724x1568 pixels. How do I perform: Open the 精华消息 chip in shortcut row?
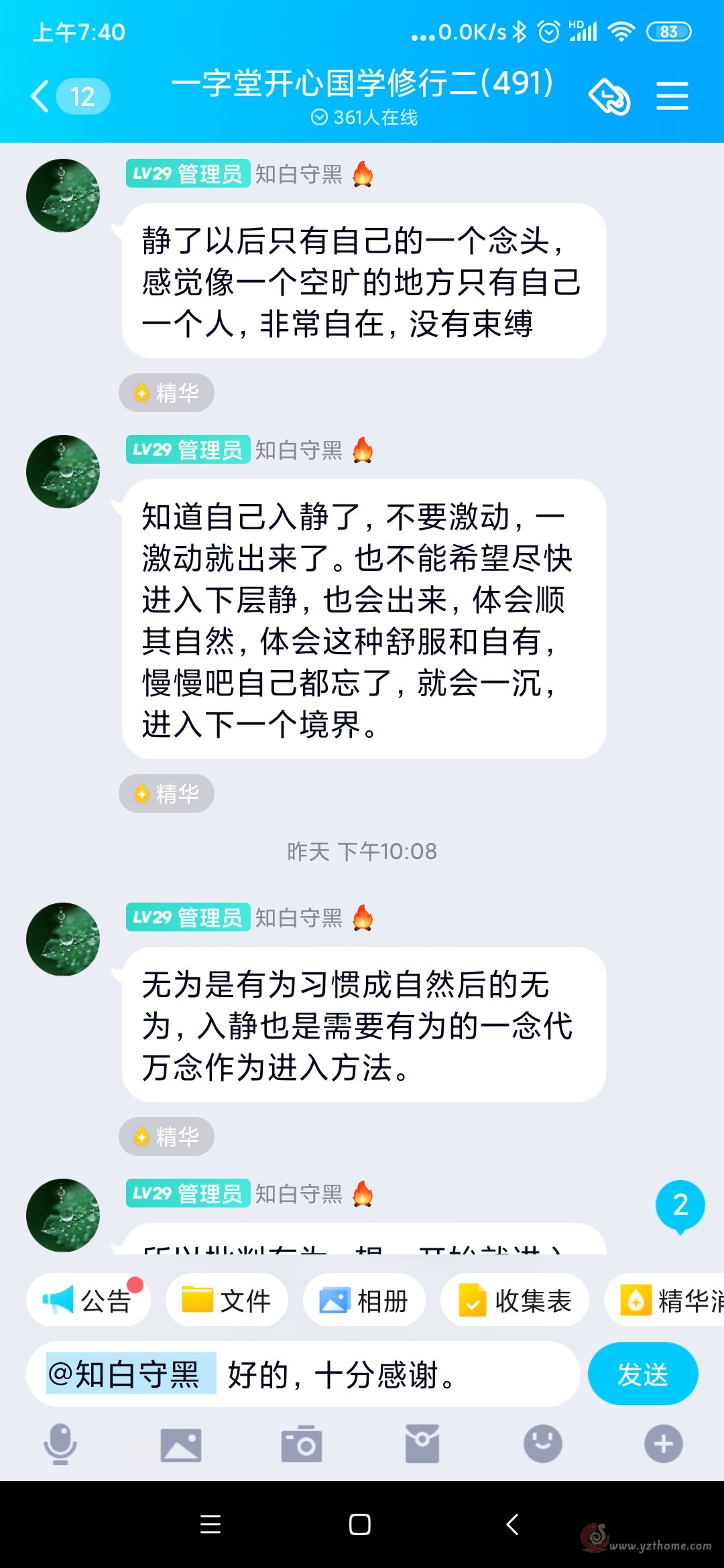(x=665, y=1301)
